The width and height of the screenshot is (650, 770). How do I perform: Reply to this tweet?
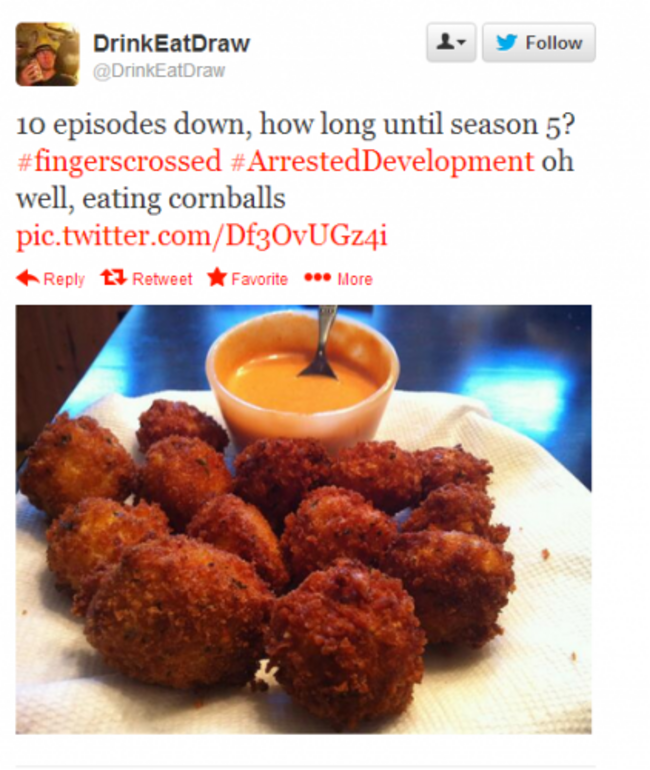click(52, 279)
